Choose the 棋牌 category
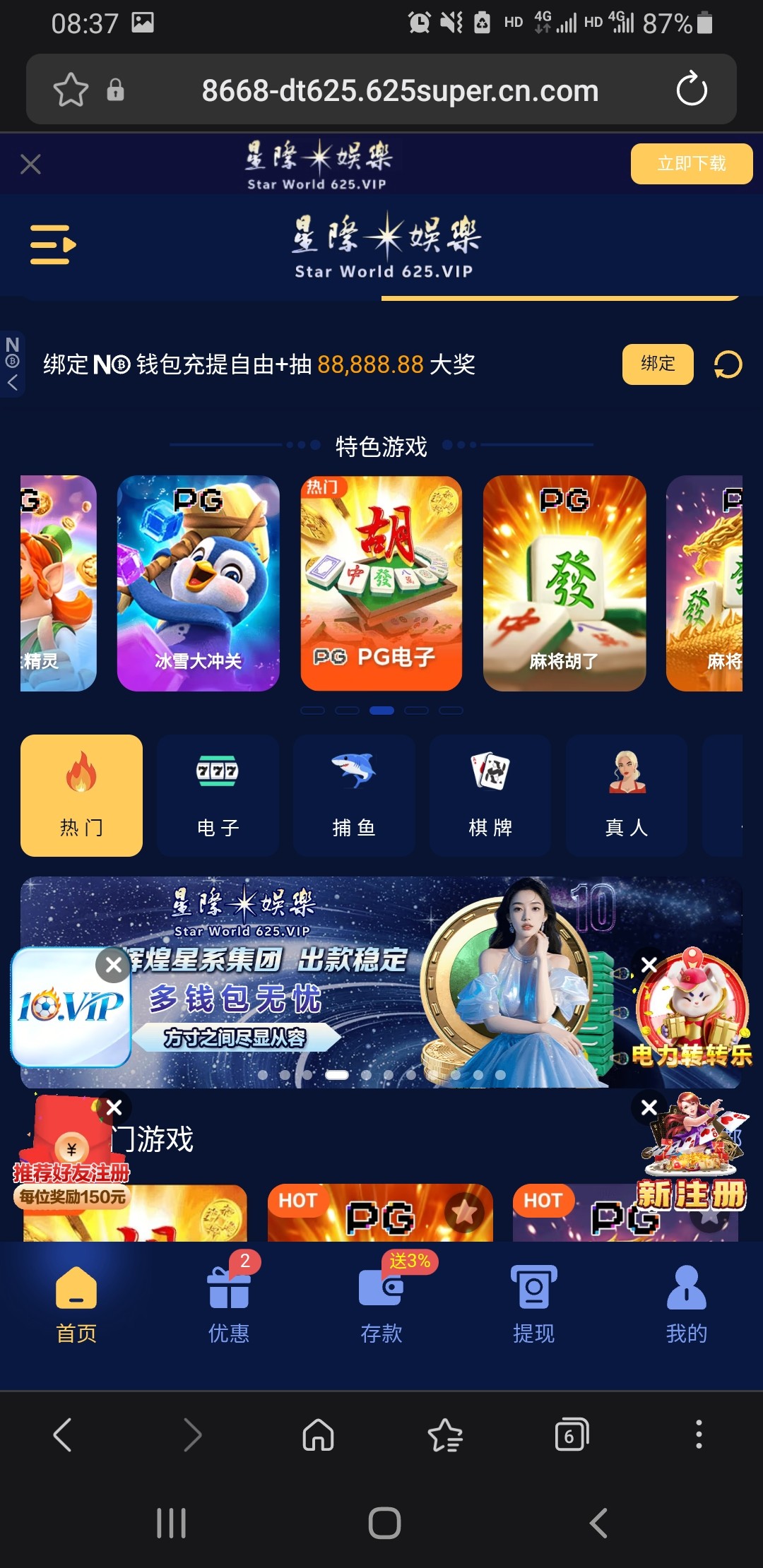Viewport: 763px width, 1568px height. click(x=490, y=795)
